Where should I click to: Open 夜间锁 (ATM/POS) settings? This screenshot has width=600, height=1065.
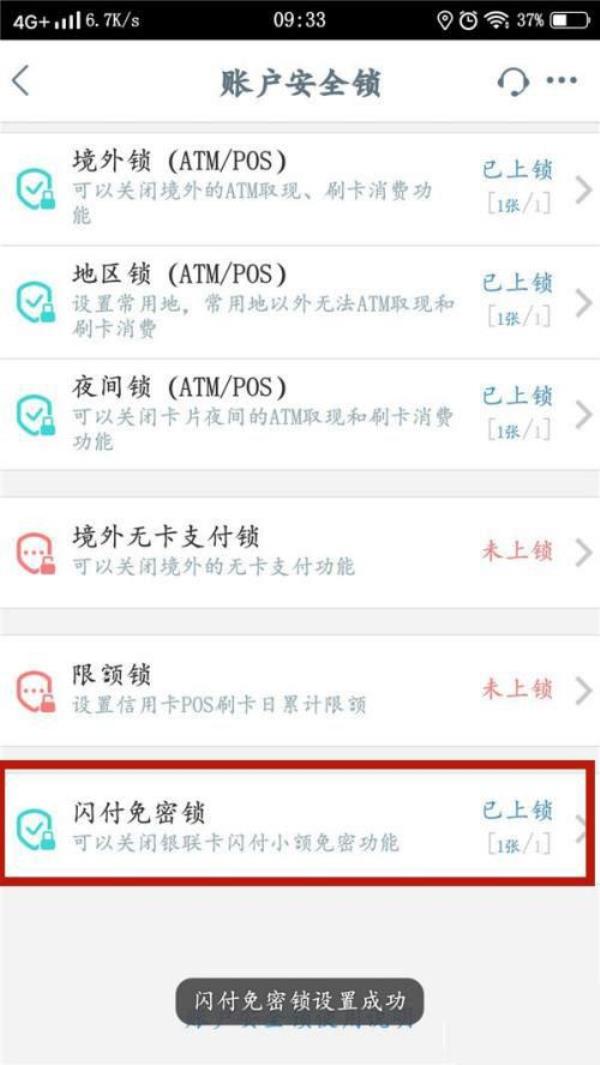(x=300, y=414)
